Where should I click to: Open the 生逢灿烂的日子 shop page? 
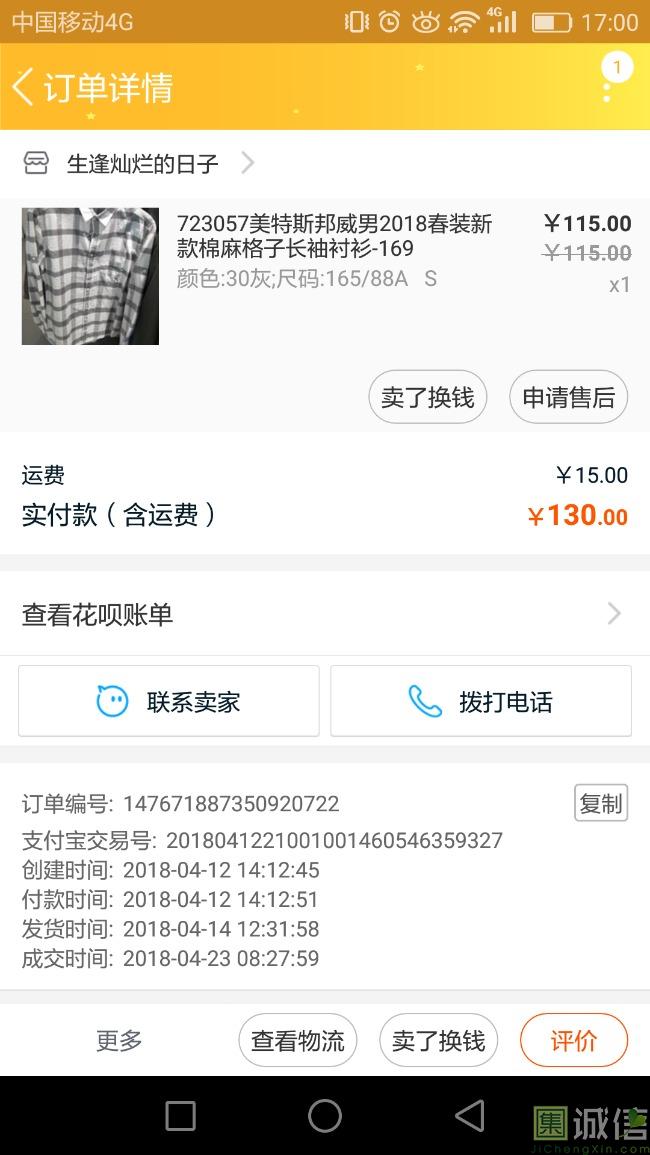pos(143,163)
